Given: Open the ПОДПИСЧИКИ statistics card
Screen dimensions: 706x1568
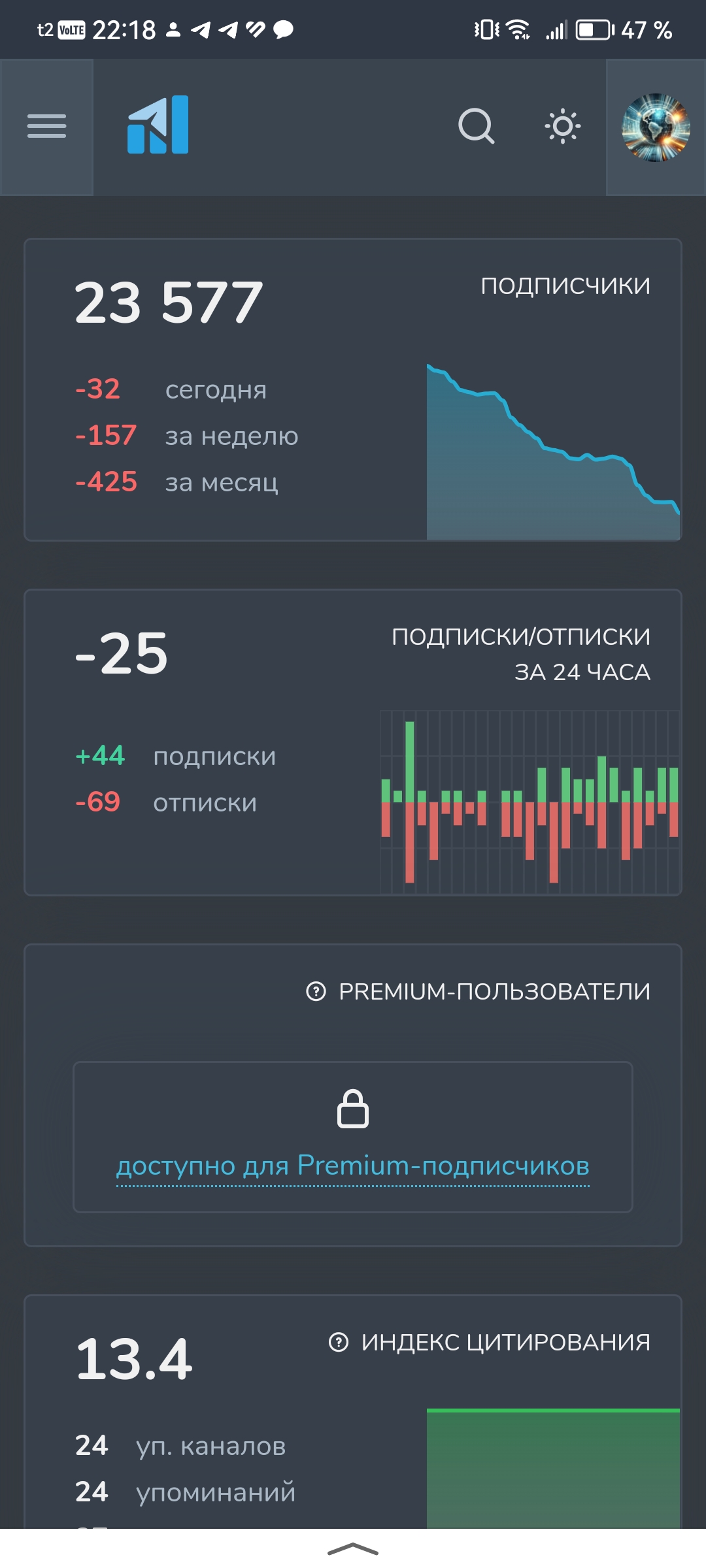Looking at the screenshot, I should (x=353, y=389).
